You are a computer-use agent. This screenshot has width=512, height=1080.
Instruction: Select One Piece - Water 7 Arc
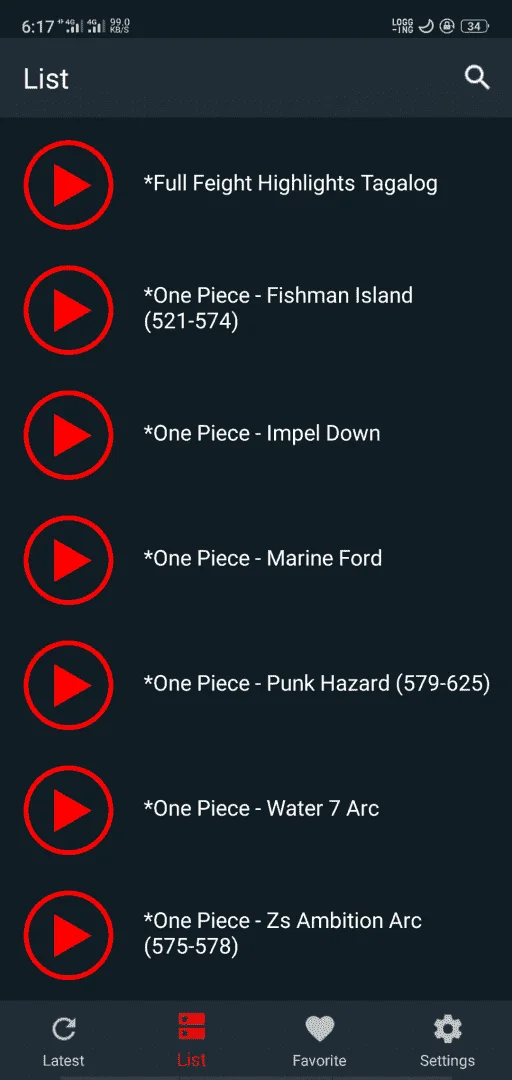pos(256,808)
